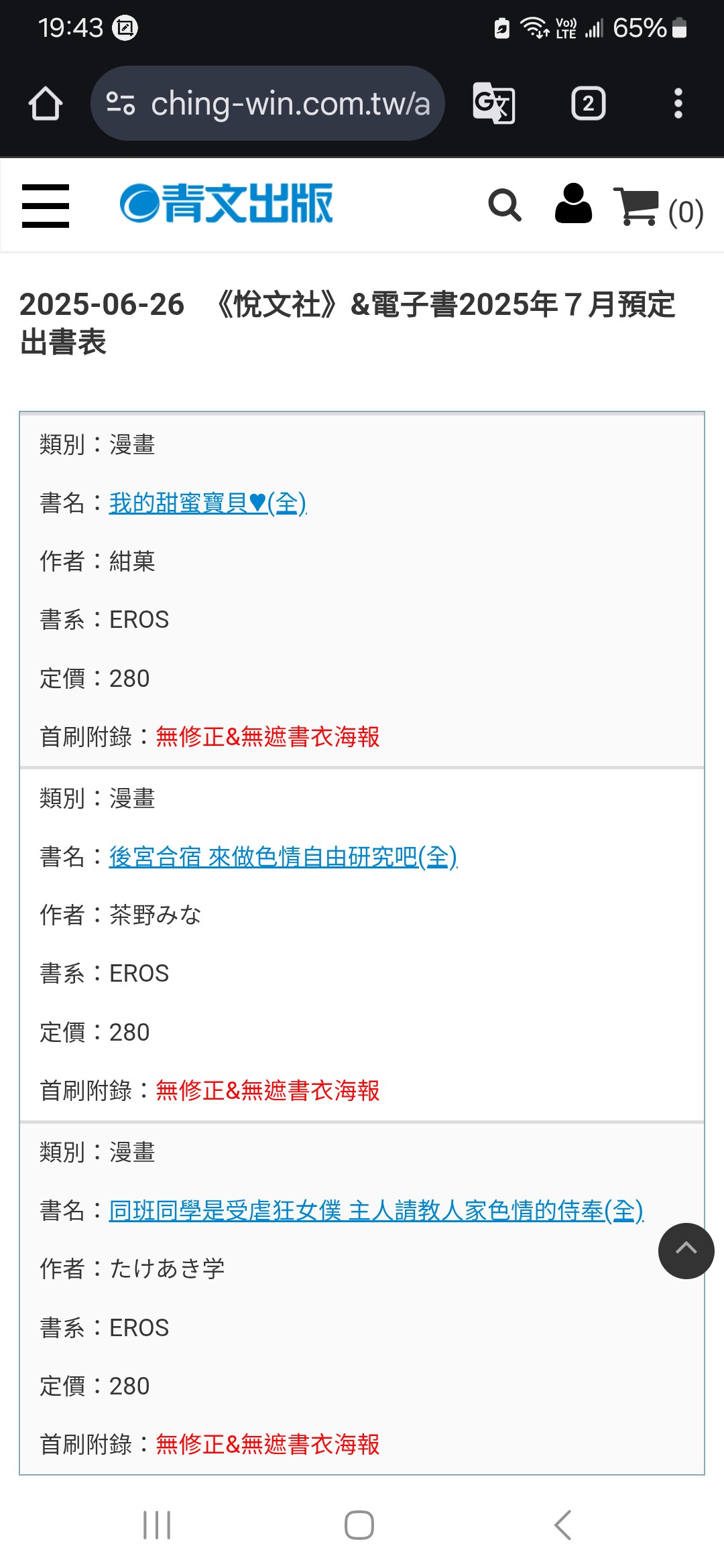Open the book link 同班同學是受虐狂女僕
724x1568 pixels.
click(376, 1210)
